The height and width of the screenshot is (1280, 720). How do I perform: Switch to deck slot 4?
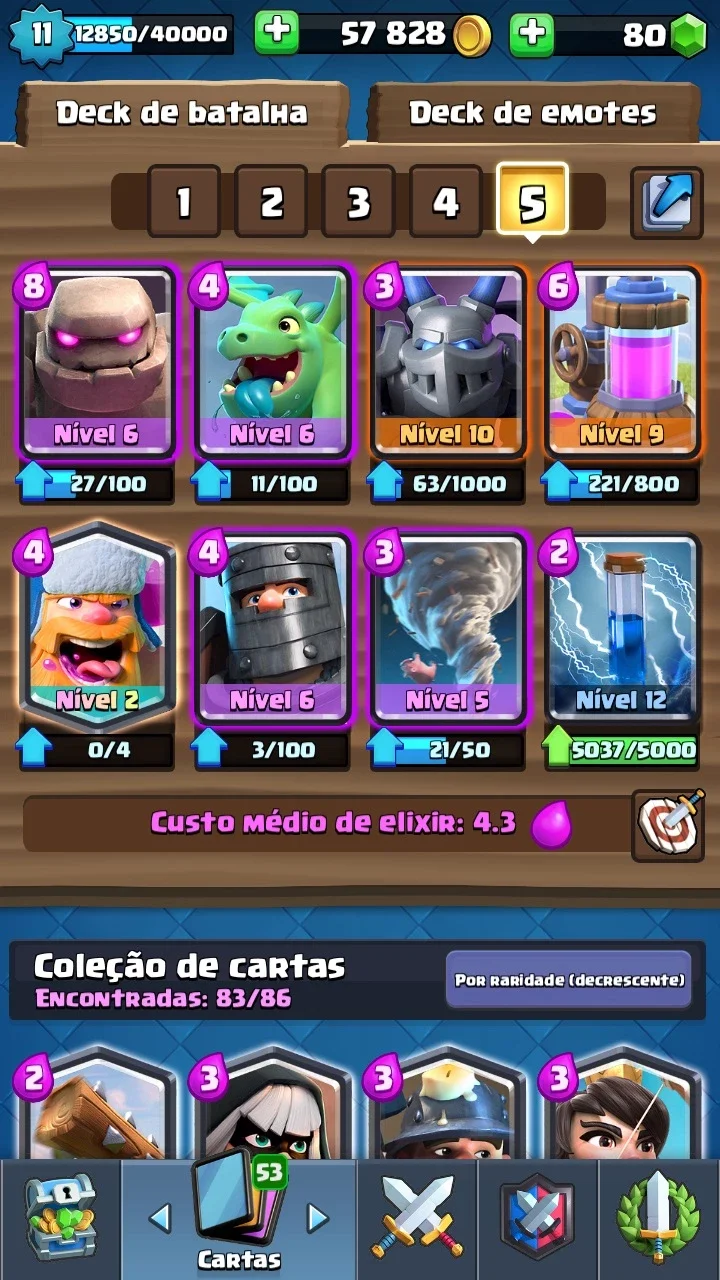coord(445,201)
